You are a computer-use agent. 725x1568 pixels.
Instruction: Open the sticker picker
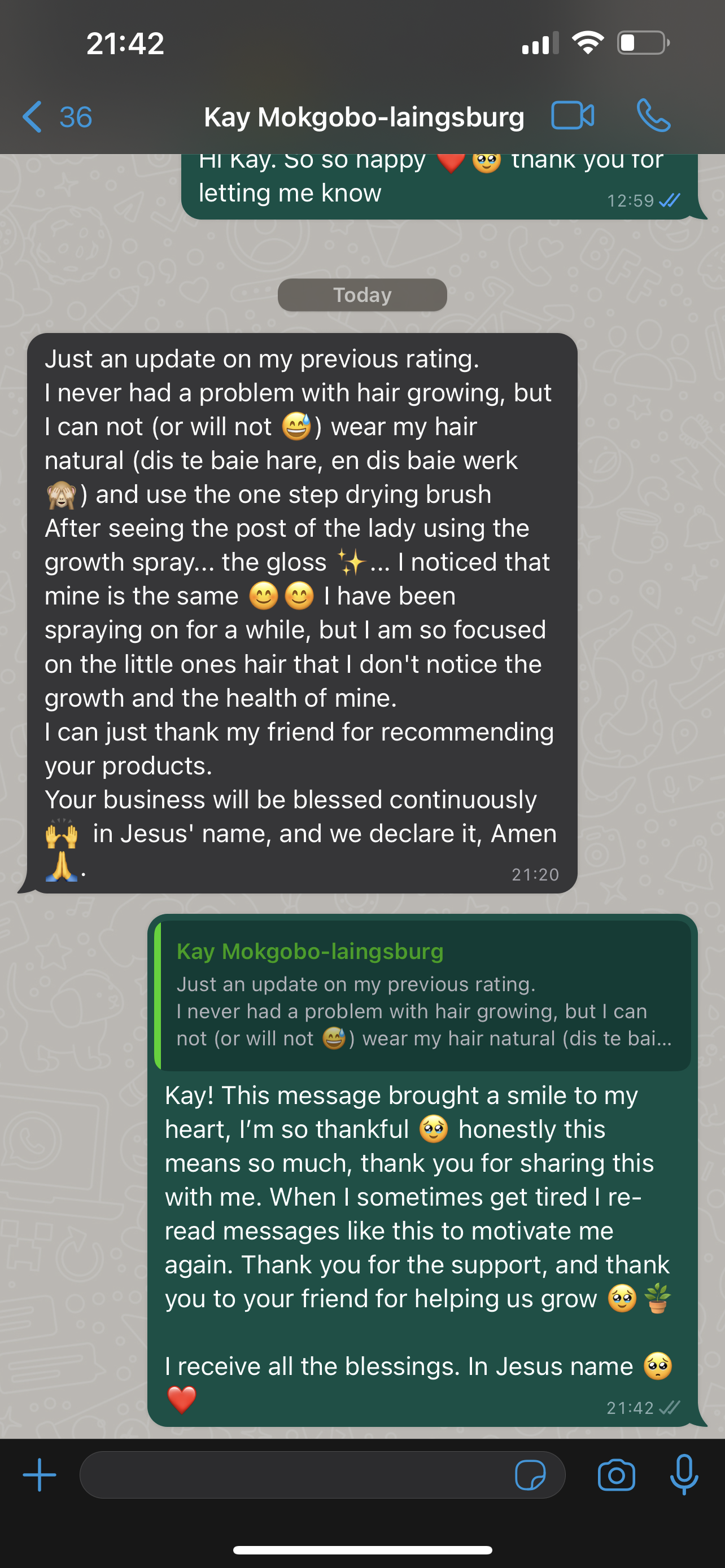(530, 1475)
